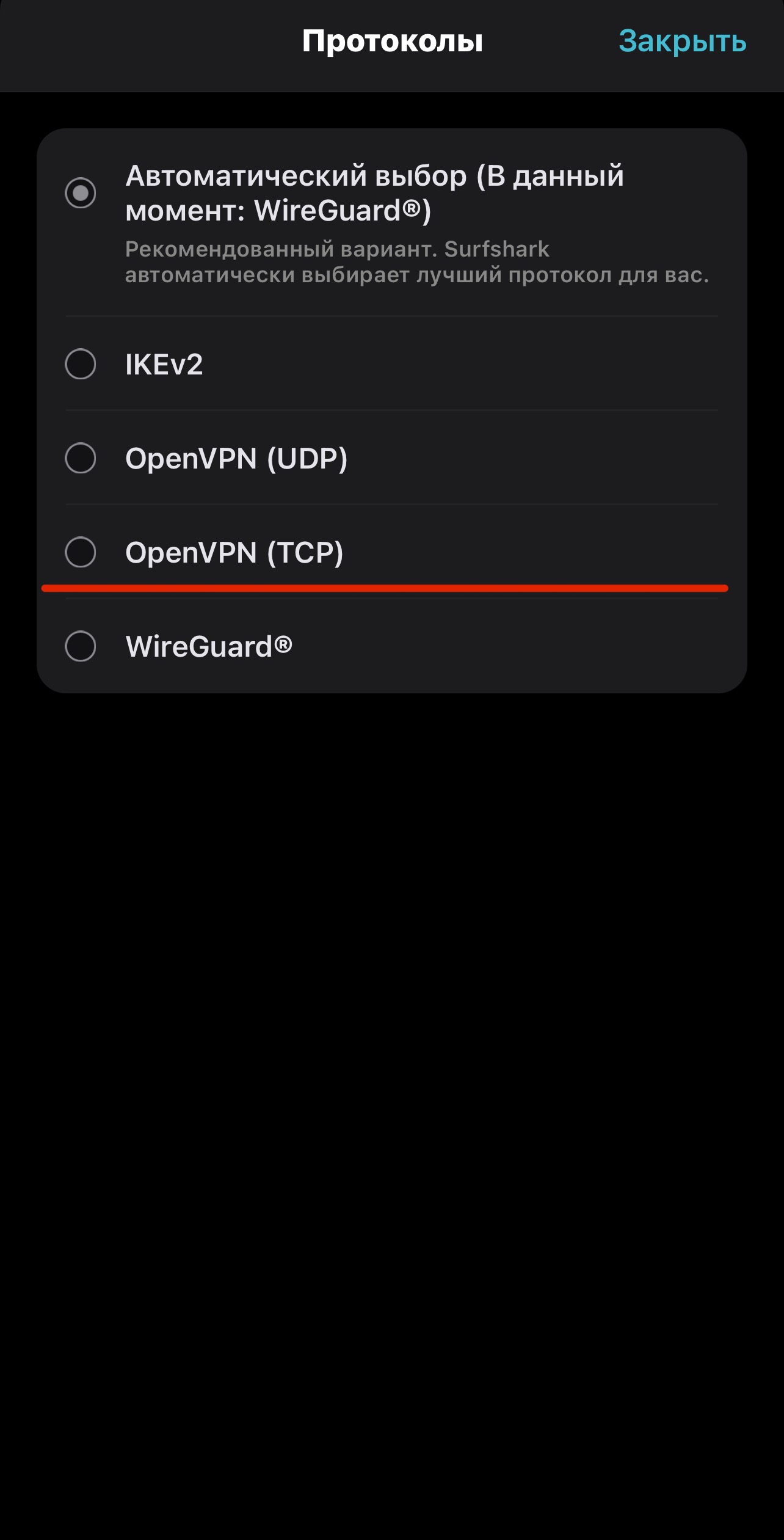784x1540 pixels.
Task: Choose the IKEv2 protocol
Action: click(81, 364)
